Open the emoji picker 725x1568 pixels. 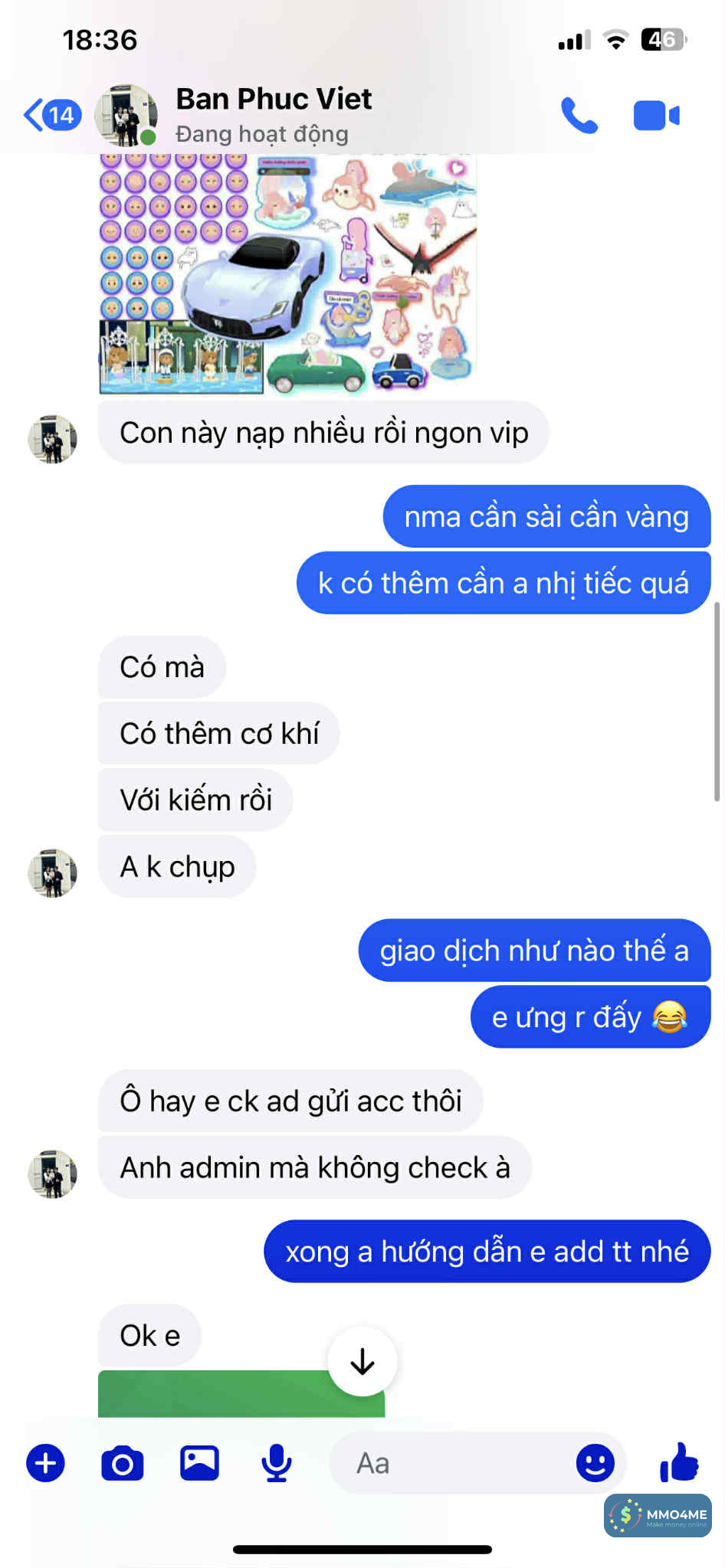[x=595, y=1463]
